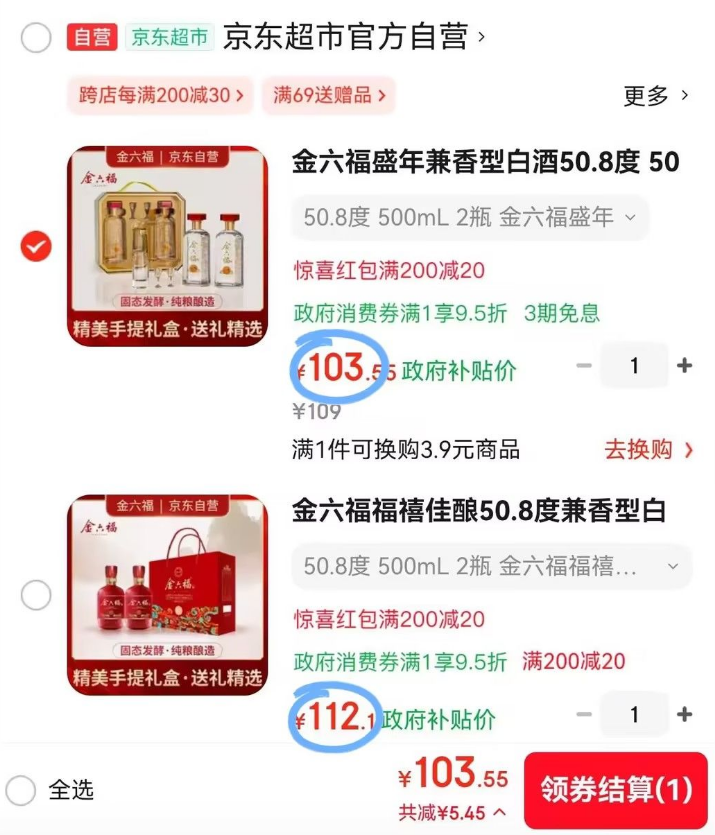Screen dimensions: 715x835
Task: Increase quantity of 金六福盛年 item
Action: (685, 366)
